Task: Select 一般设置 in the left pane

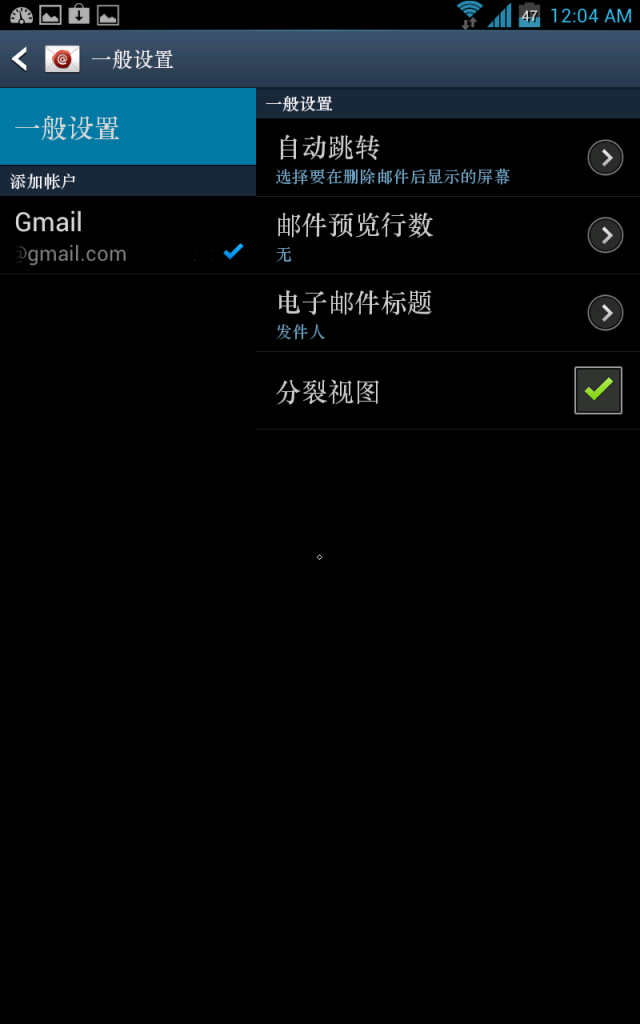Action: point(127,128)
